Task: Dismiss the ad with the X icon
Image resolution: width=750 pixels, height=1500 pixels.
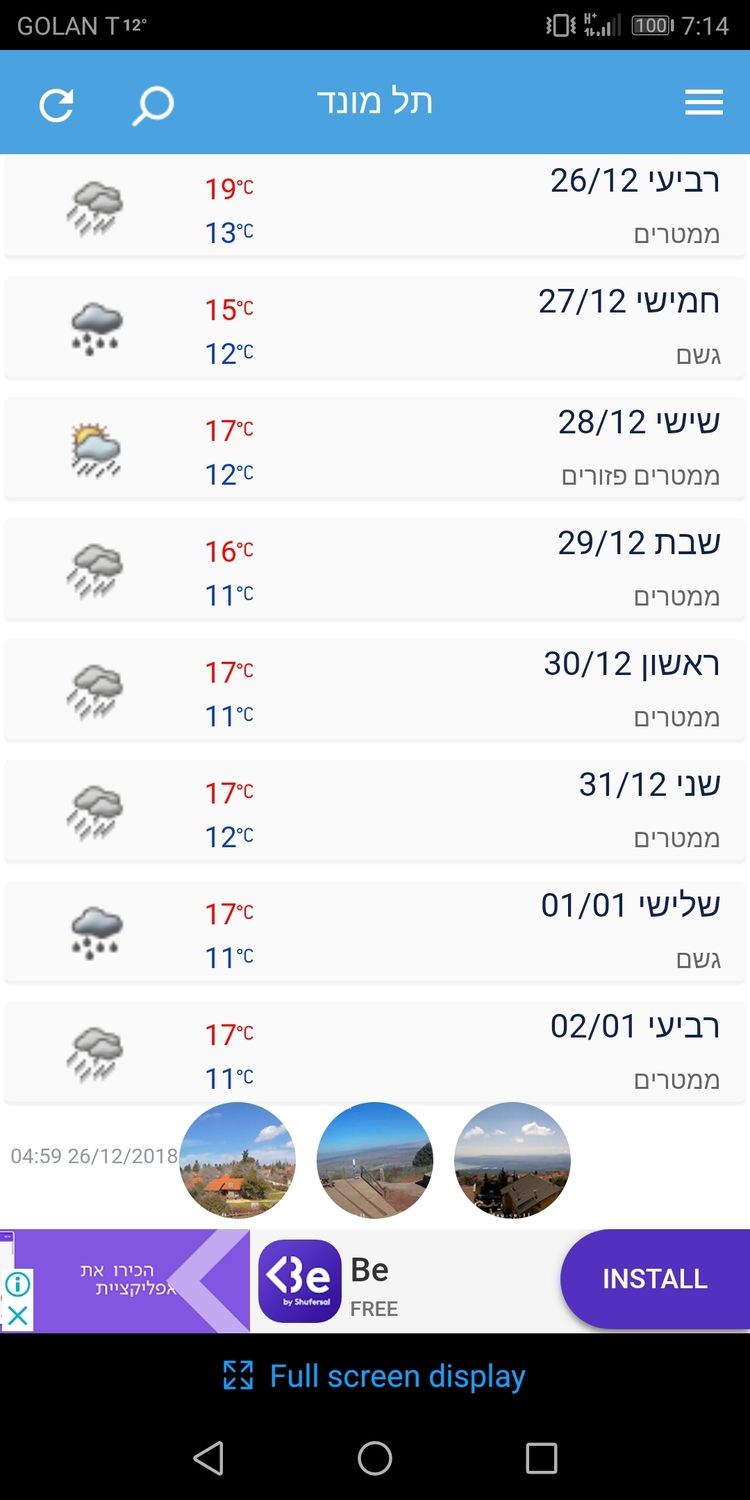Action: pyautogui.click(x=18, y=1315)
